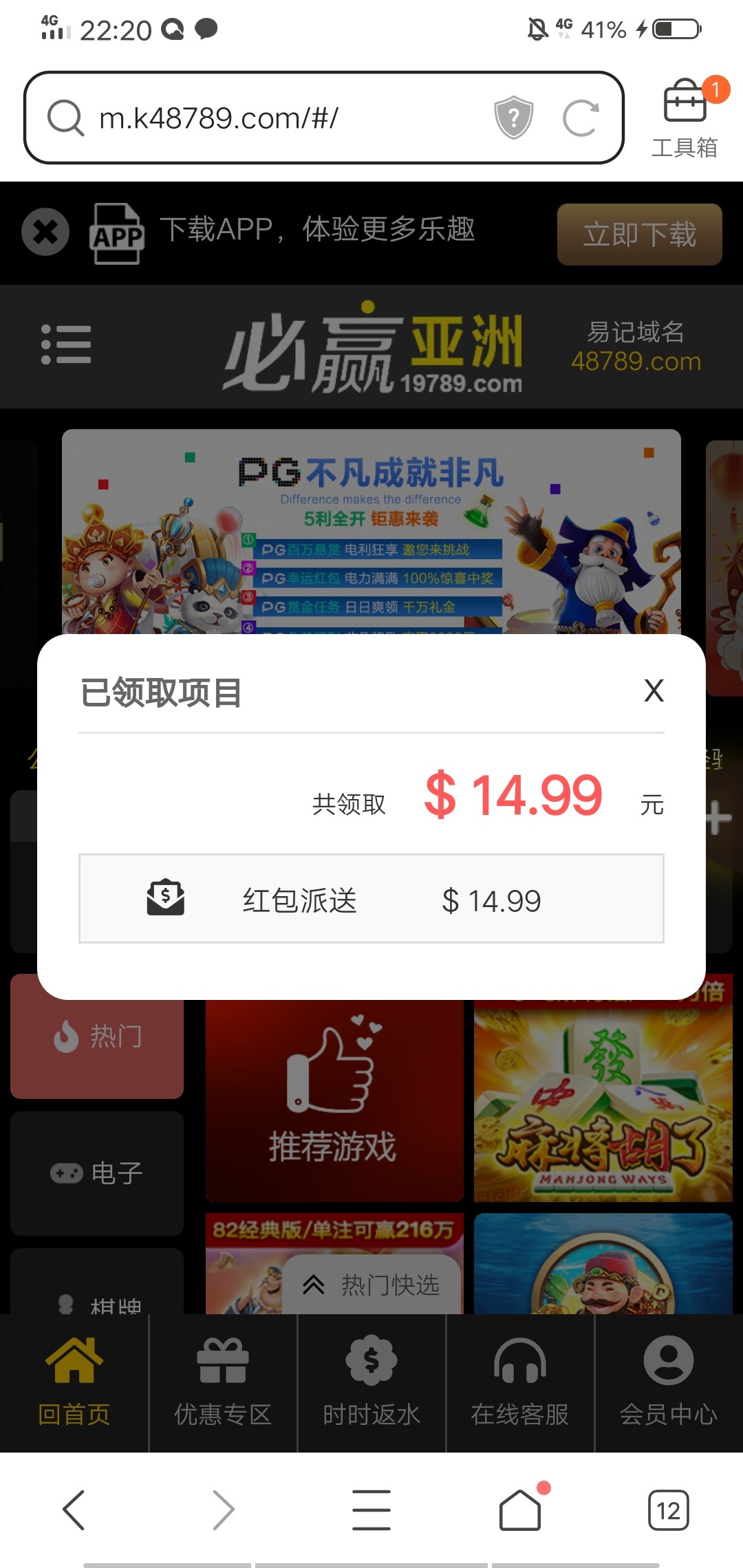
Task: Tap 立即下载 to download the app
Action: [639, 235]
